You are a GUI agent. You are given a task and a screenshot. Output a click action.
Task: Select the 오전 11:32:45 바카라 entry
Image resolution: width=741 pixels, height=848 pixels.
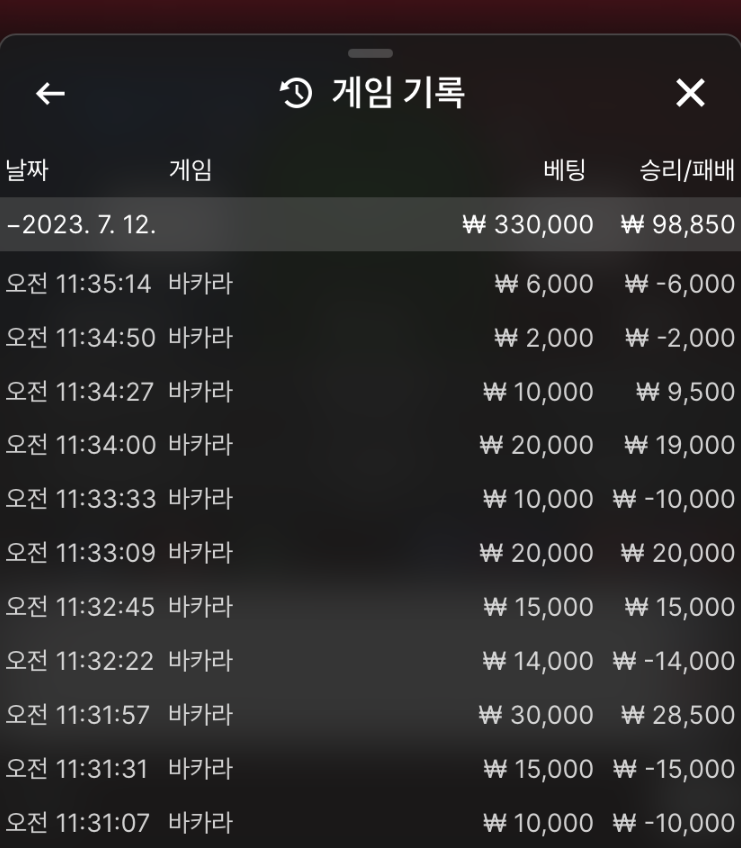[370, 607]
